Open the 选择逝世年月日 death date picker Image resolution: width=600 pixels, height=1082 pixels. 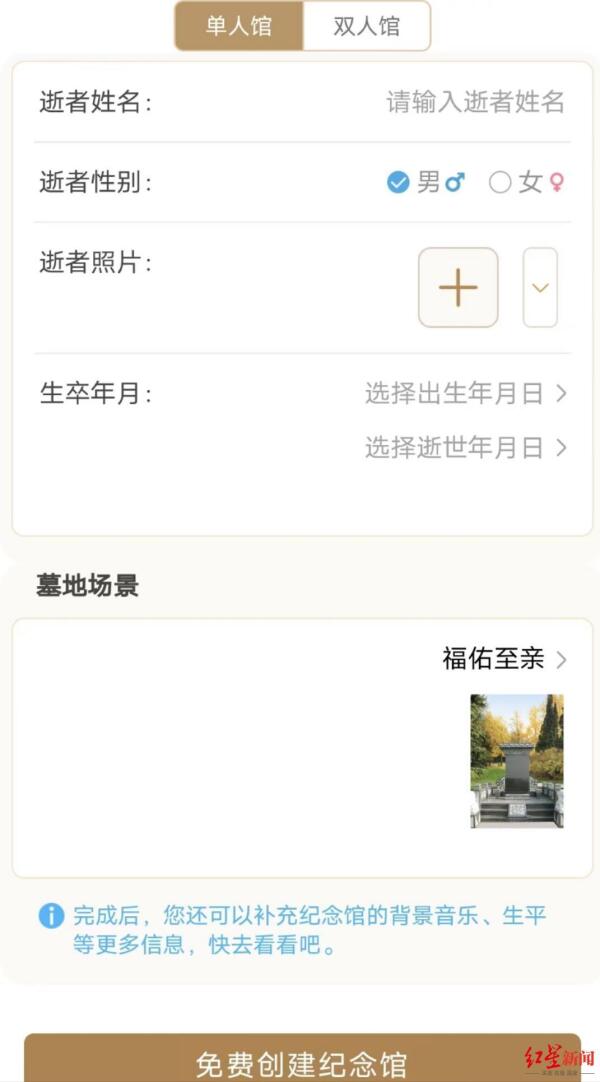click(465, 447)
